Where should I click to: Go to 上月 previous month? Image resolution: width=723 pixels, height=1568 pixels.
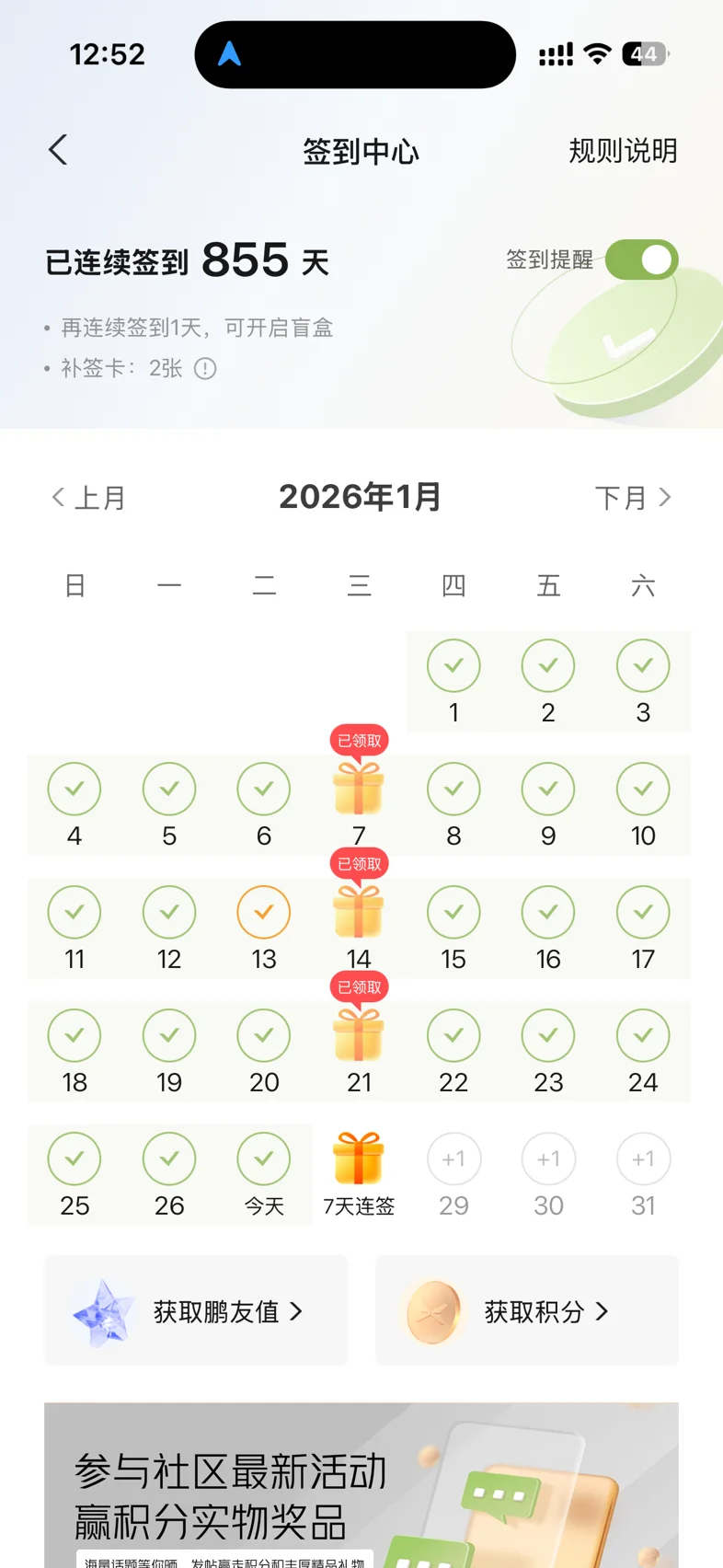[88, 498]
